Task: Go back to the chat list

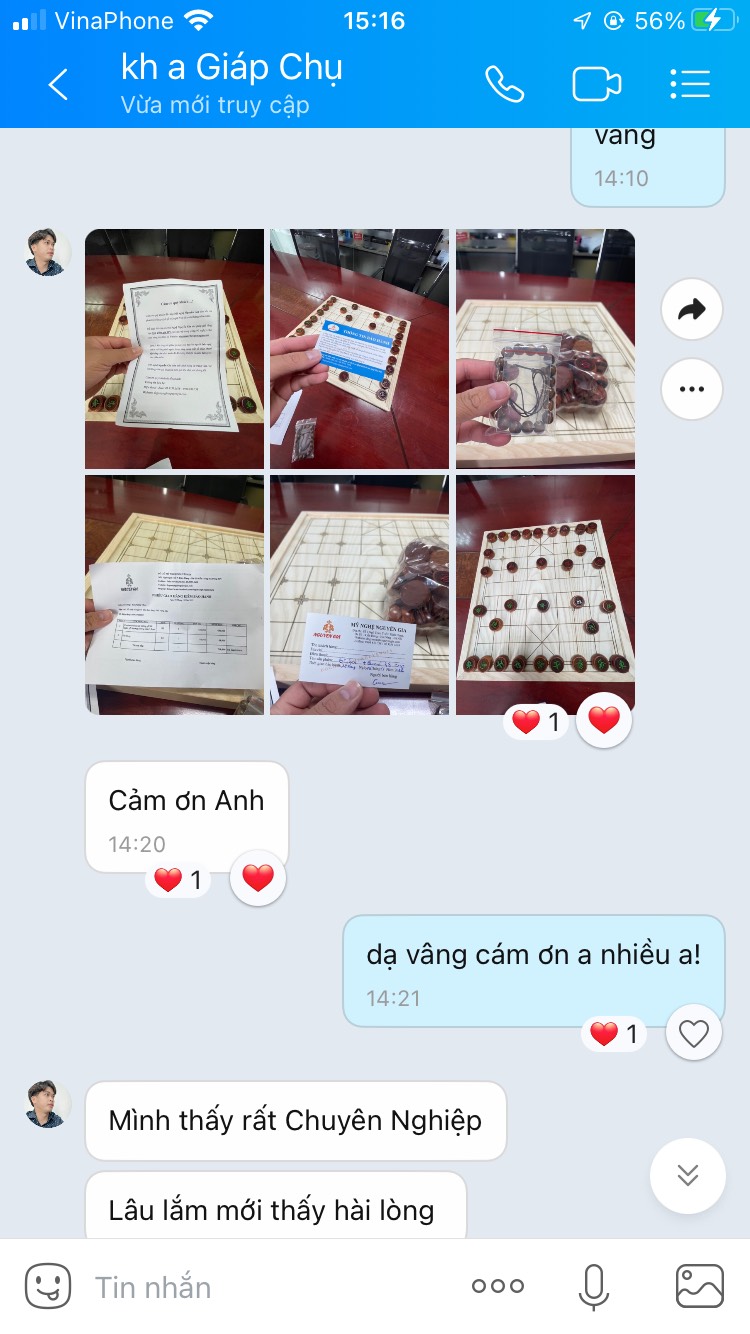Action: click(58, 85)
